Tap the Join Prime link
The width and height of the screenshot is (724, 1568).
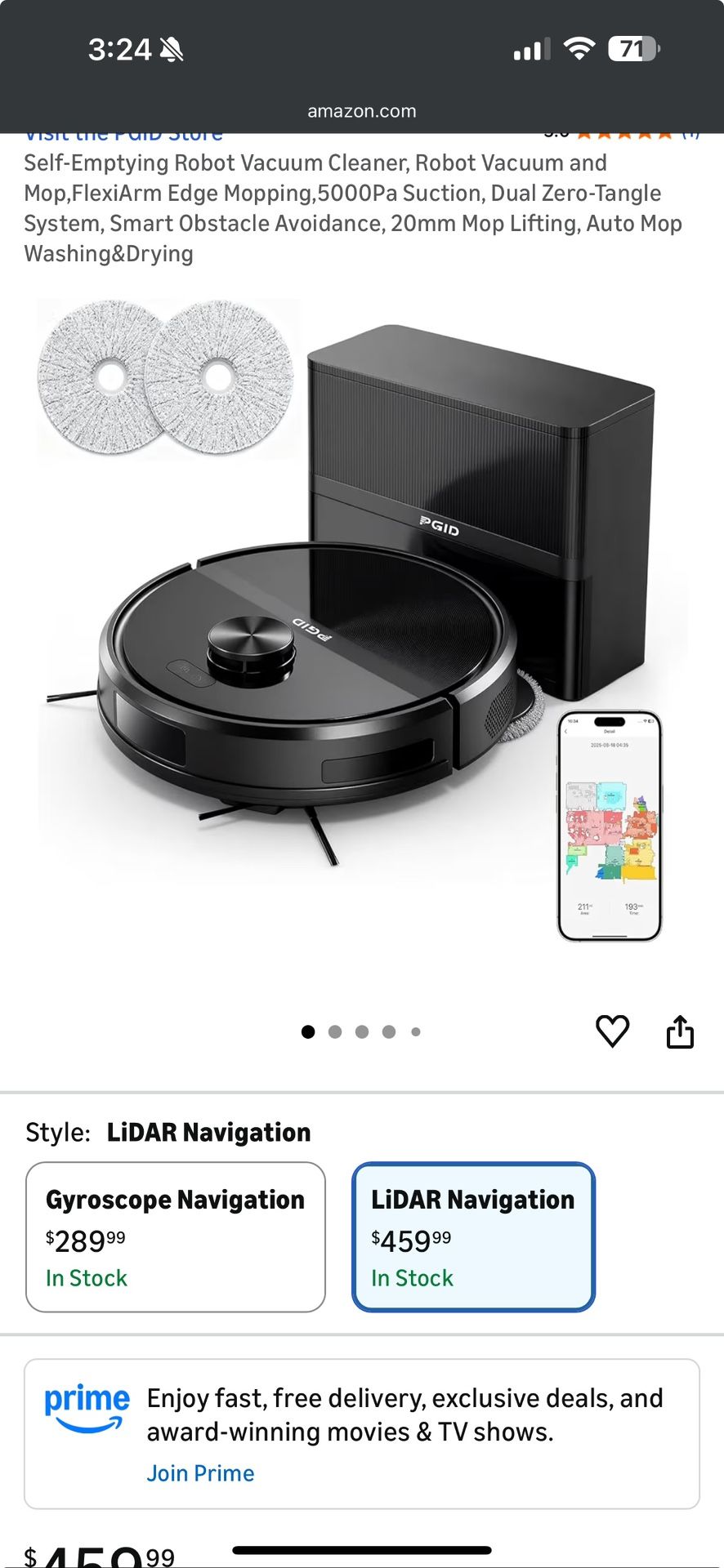pyautogui.click(x=200, y=1473)
